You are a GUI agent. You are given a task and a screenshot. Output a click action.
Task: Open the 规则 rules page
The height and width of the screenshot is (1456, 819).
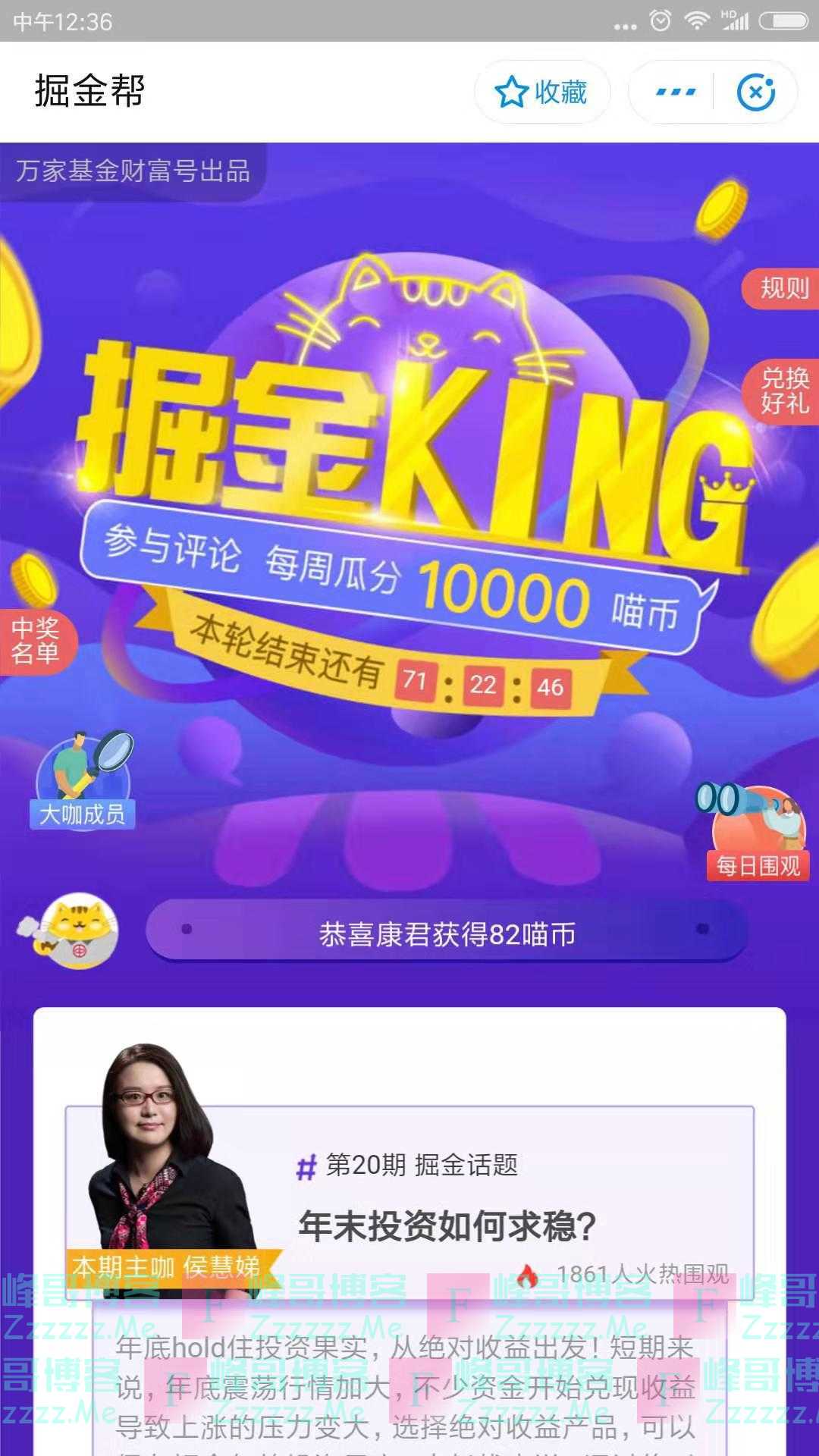(x=783, y=288)
